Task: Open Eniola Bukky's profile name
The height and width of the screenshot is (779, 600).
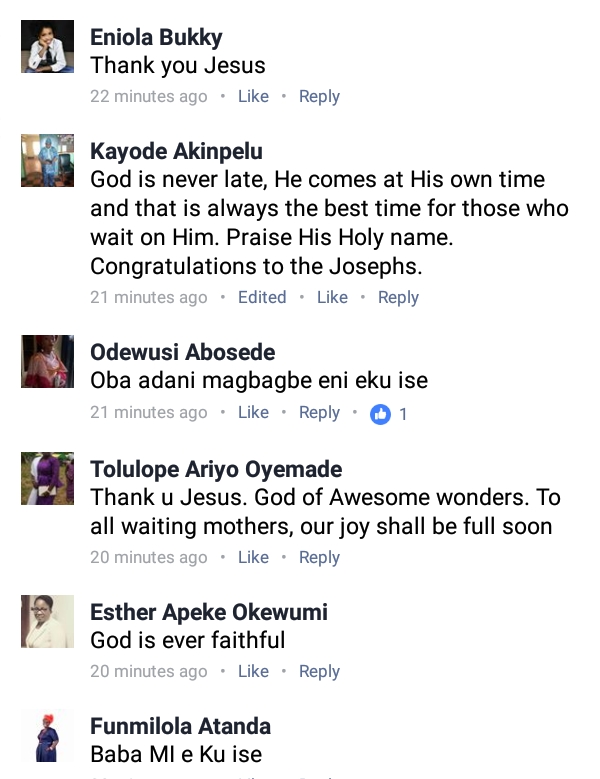Action: point(156,38)
